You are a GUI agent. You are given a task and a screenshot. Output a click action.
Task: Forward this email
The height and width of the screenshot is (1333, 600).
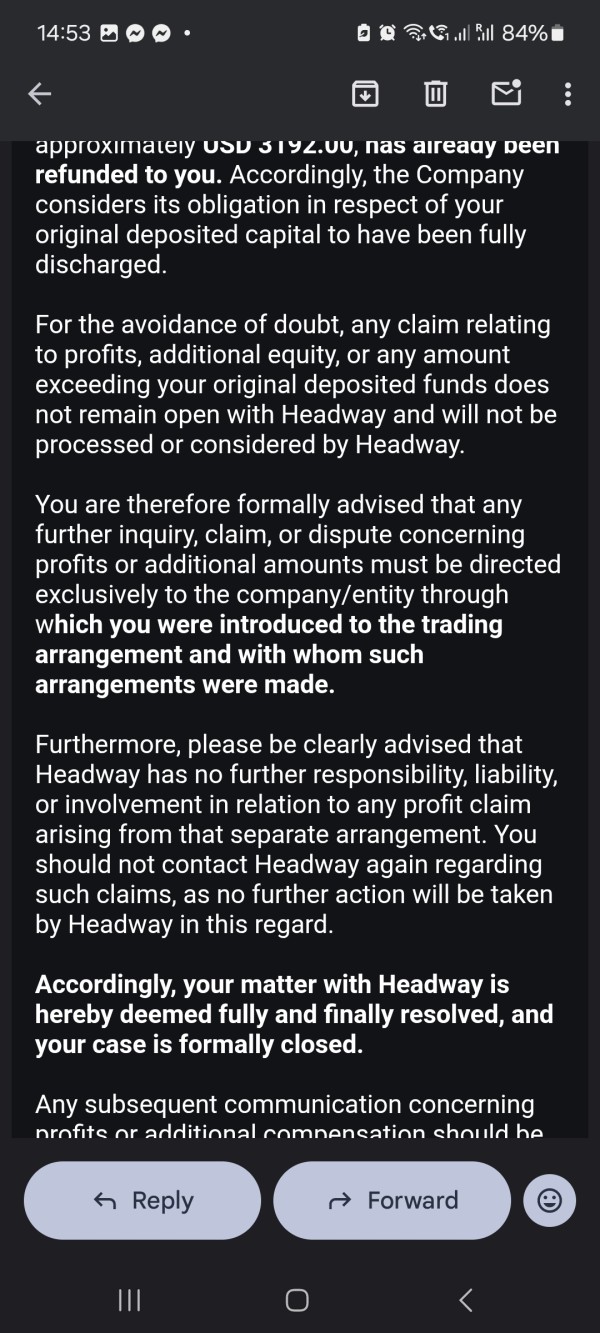392,1200
